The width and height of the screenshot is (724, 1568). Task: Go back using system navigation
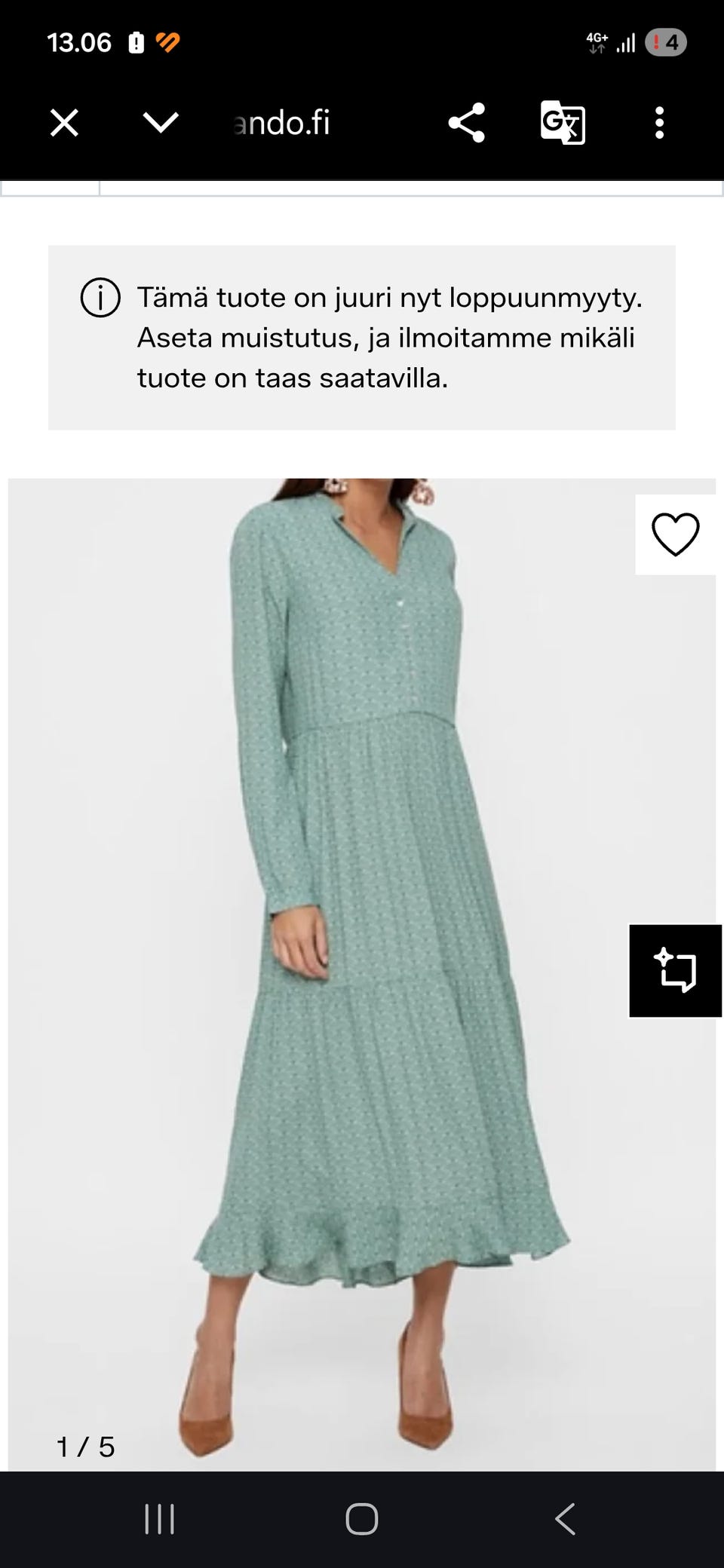tap(565, 1519)
